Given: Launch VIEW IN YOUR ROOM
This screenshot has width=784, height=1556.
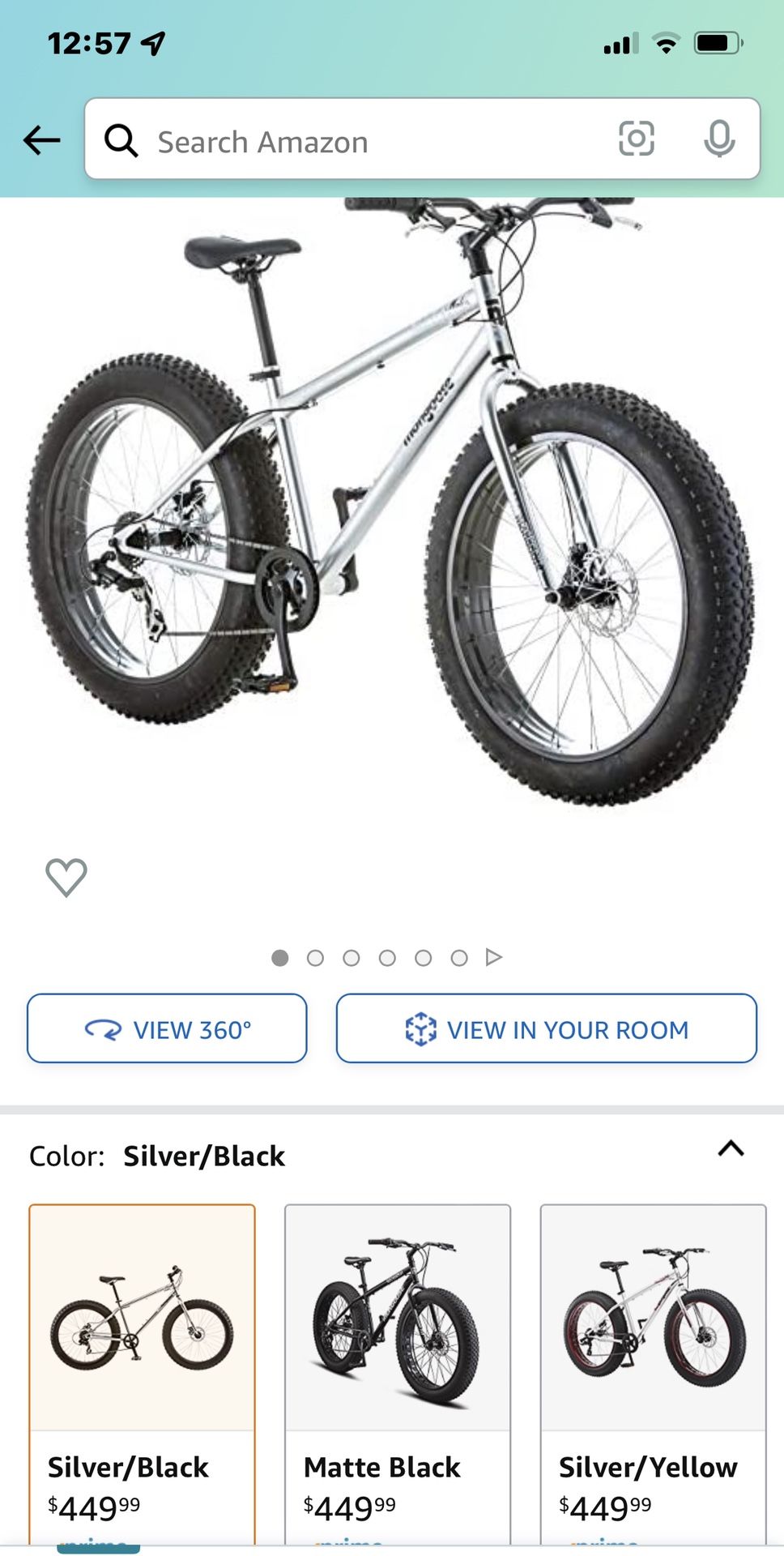Looking at the screenshot, I should (547, 1028).
